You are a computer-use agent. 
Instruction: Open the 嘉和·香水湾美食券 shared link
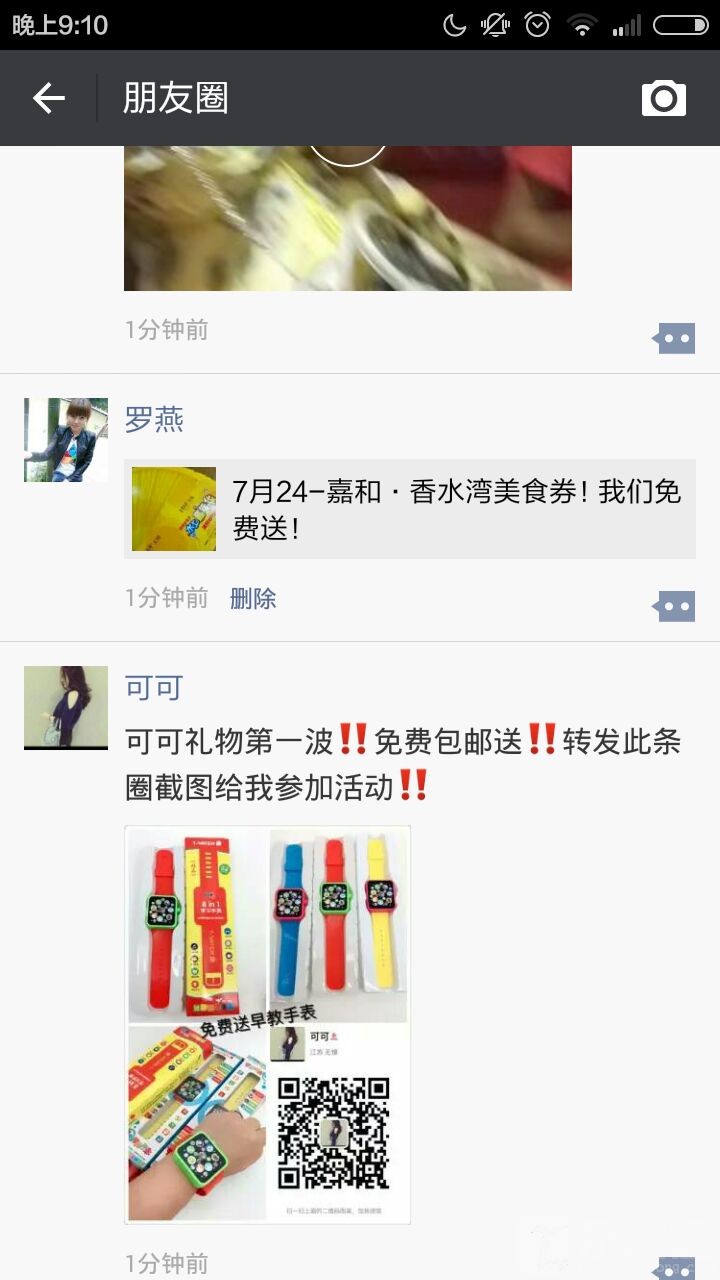(410, 510)
